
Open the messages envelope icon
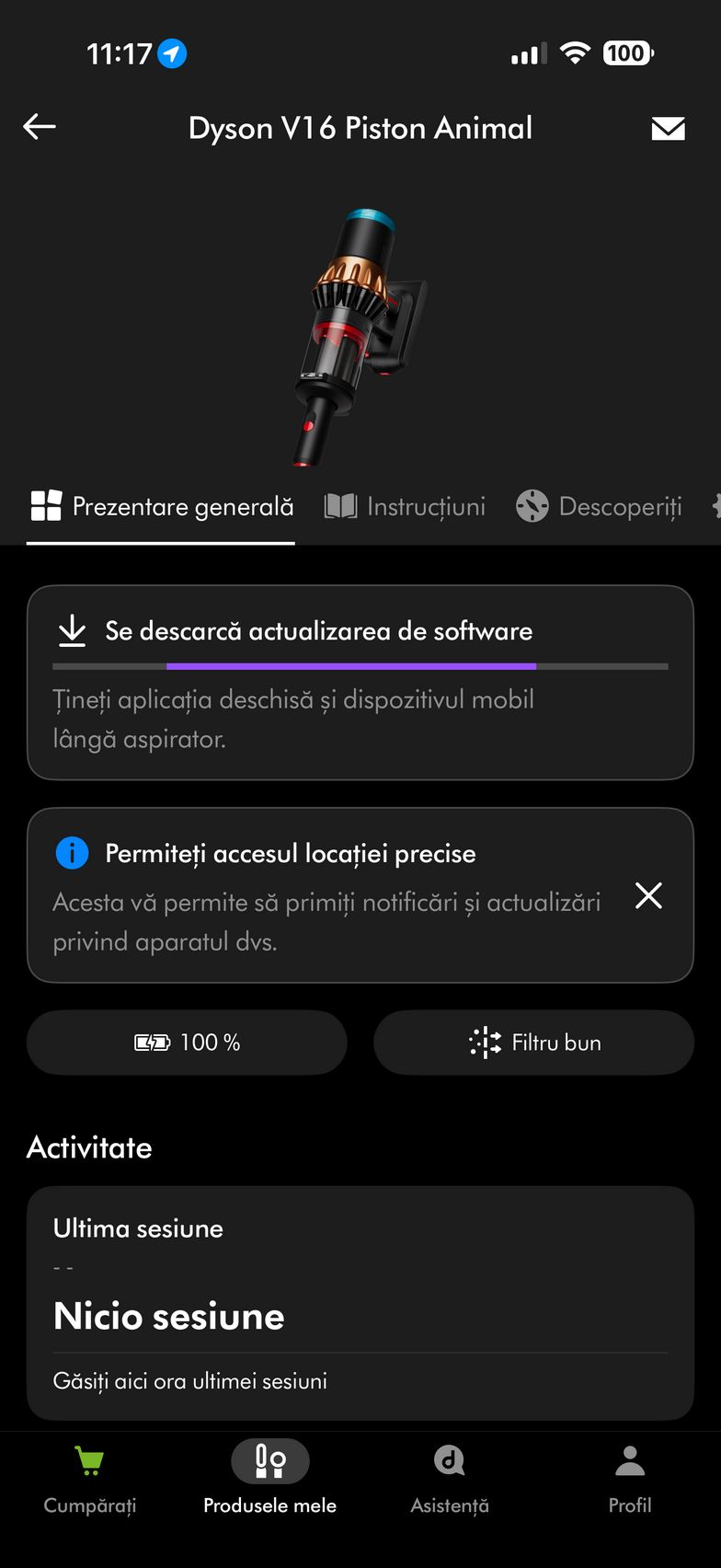[668, 128]
